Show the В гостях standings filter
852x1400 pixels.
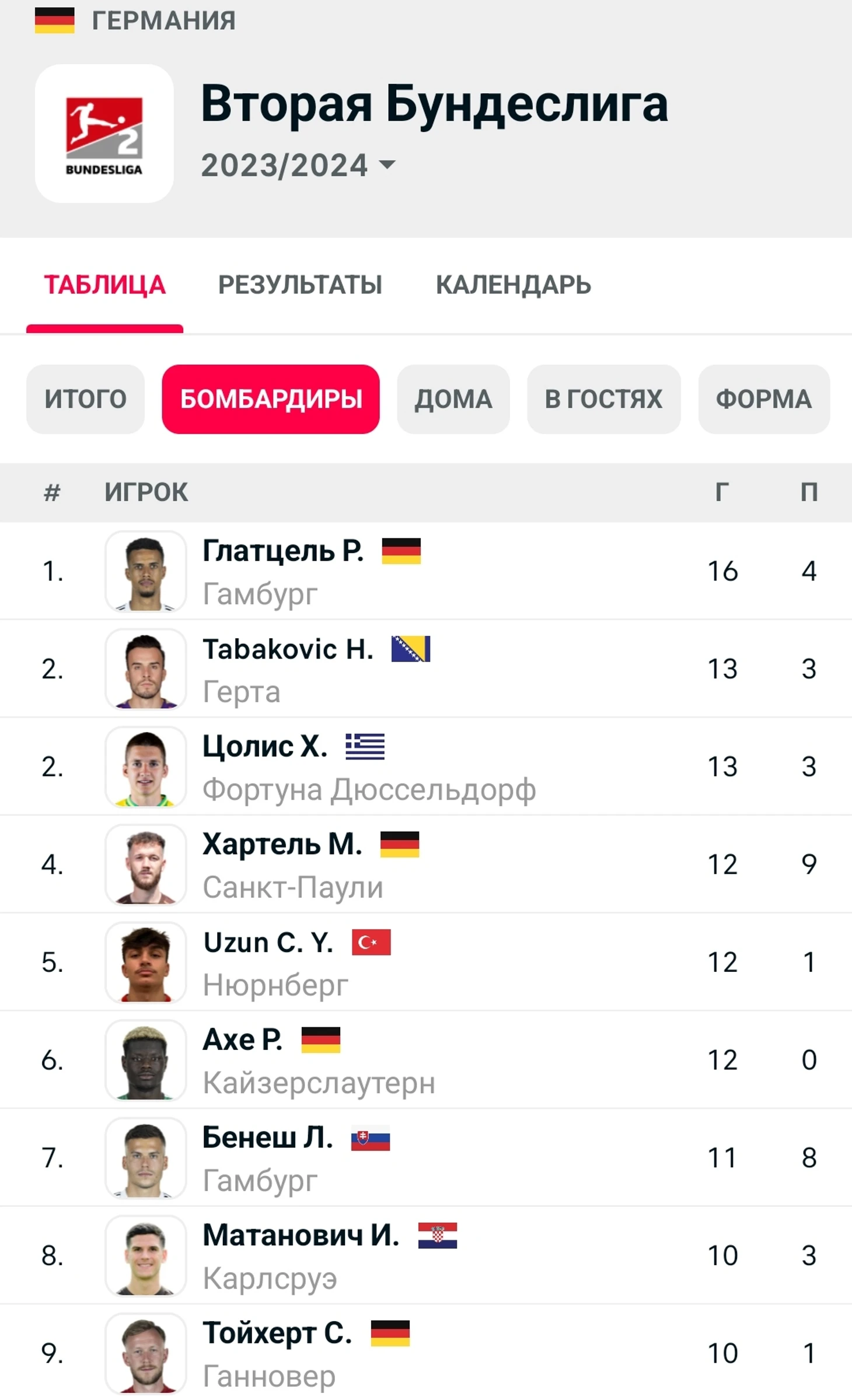[x=603, y=399]
